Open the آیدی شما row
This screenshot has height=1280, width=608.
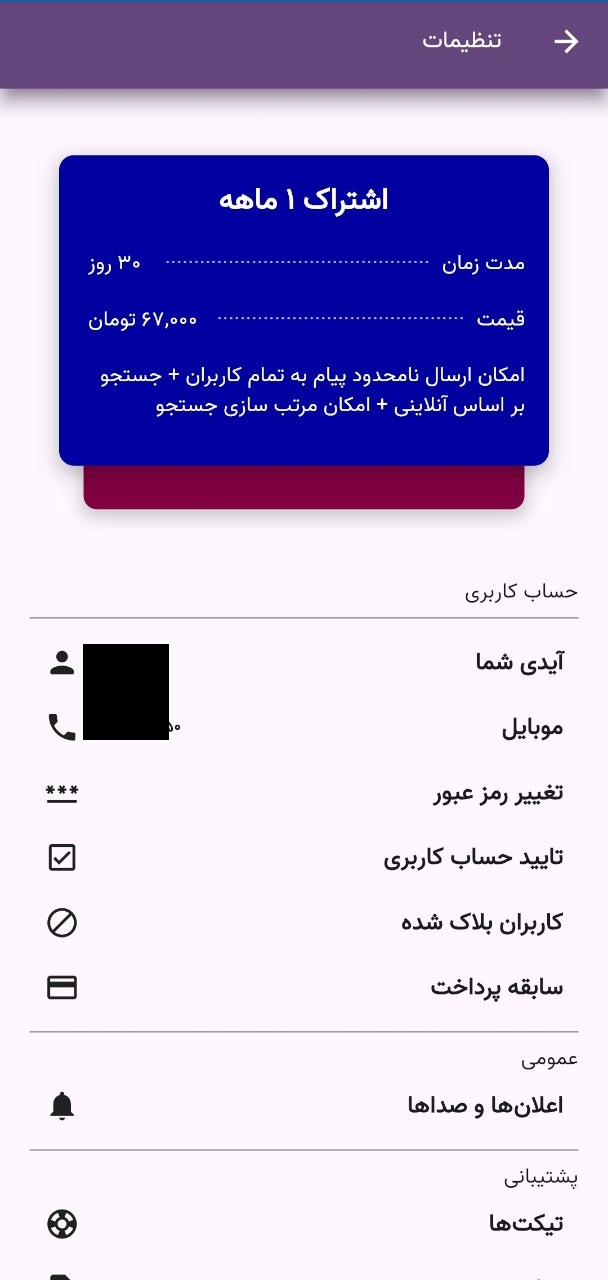pyautogui.click(x=304, y=662)
